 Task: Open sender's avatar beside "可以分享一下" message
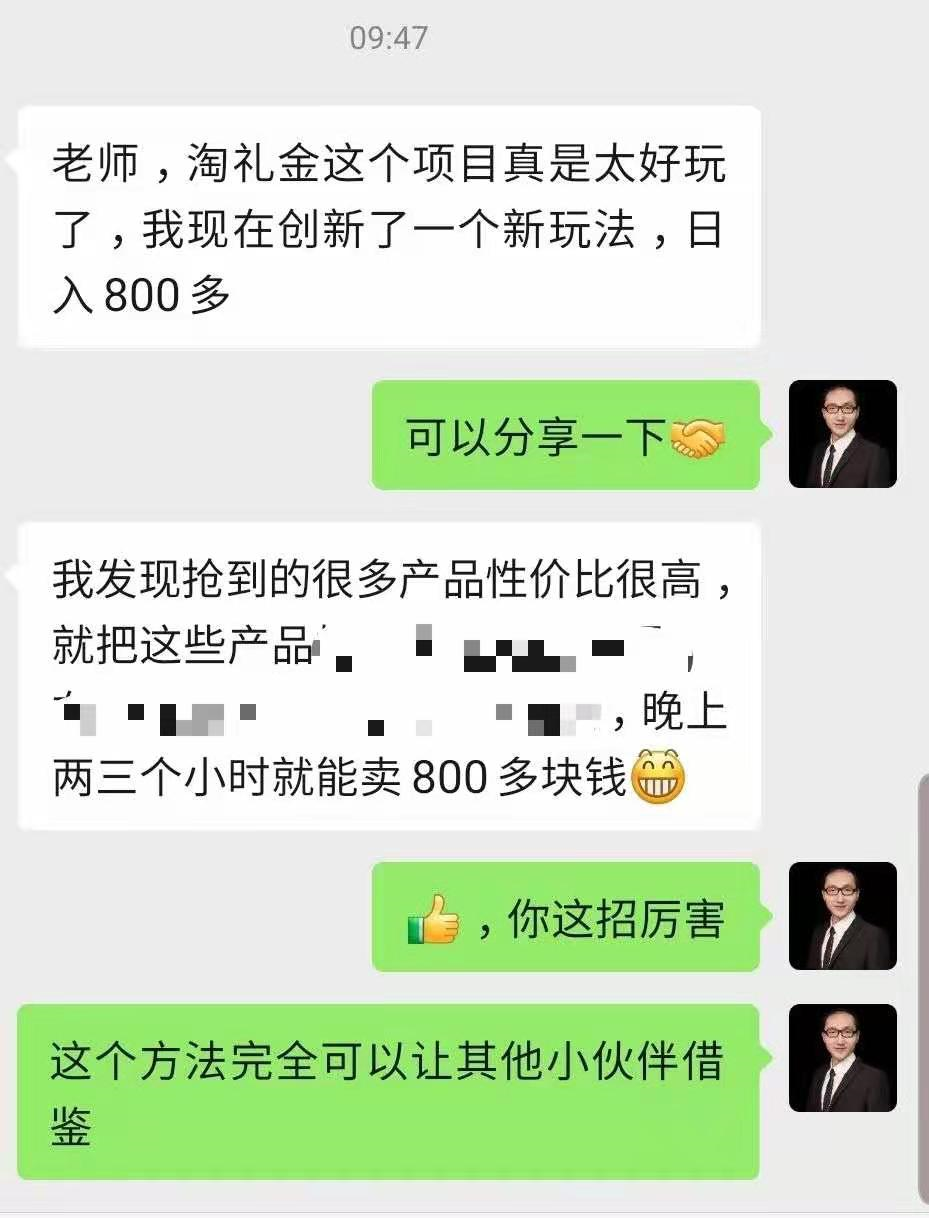842,434
